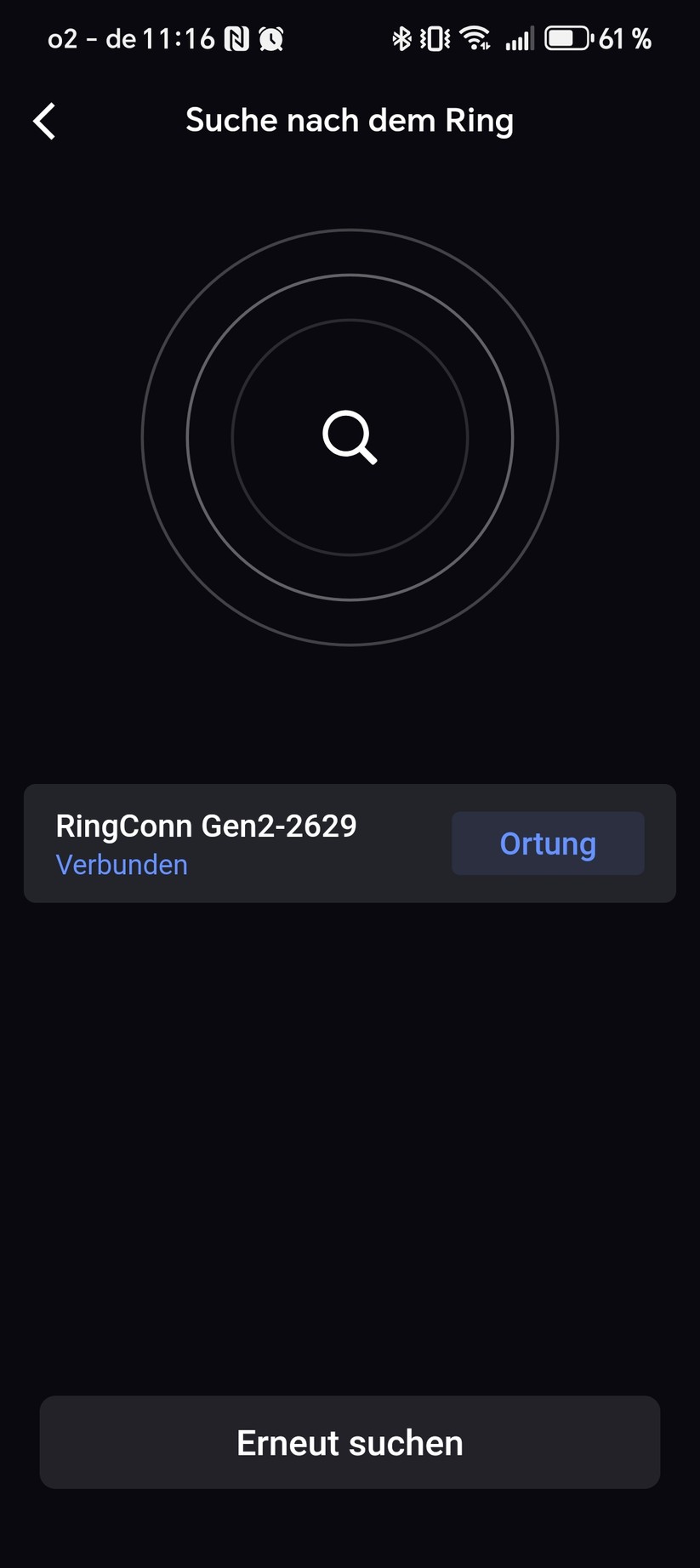
Task: Tap the vibrate mode icon in the status bar
Action: [x=433, y=37]
